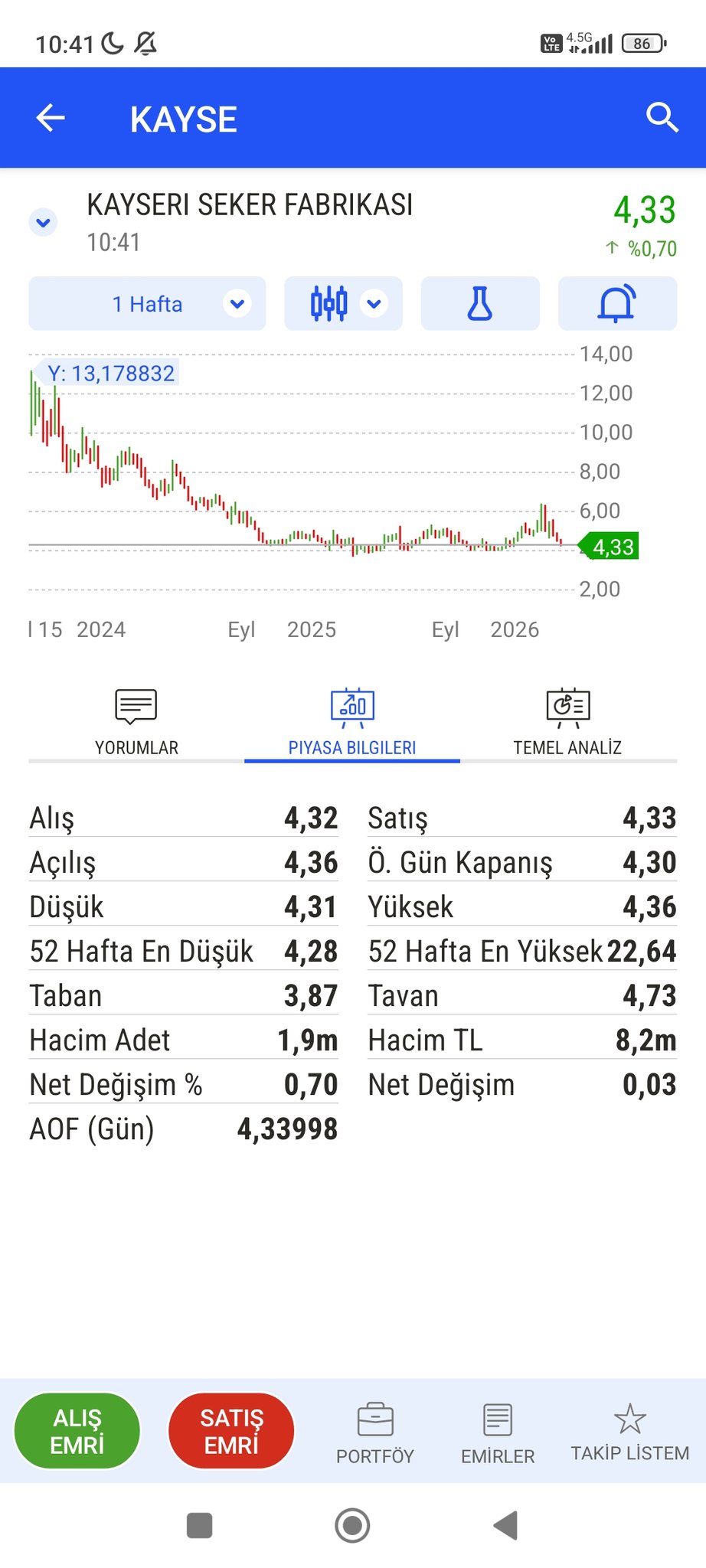Tap the system home button

(x=352, y=1525)
